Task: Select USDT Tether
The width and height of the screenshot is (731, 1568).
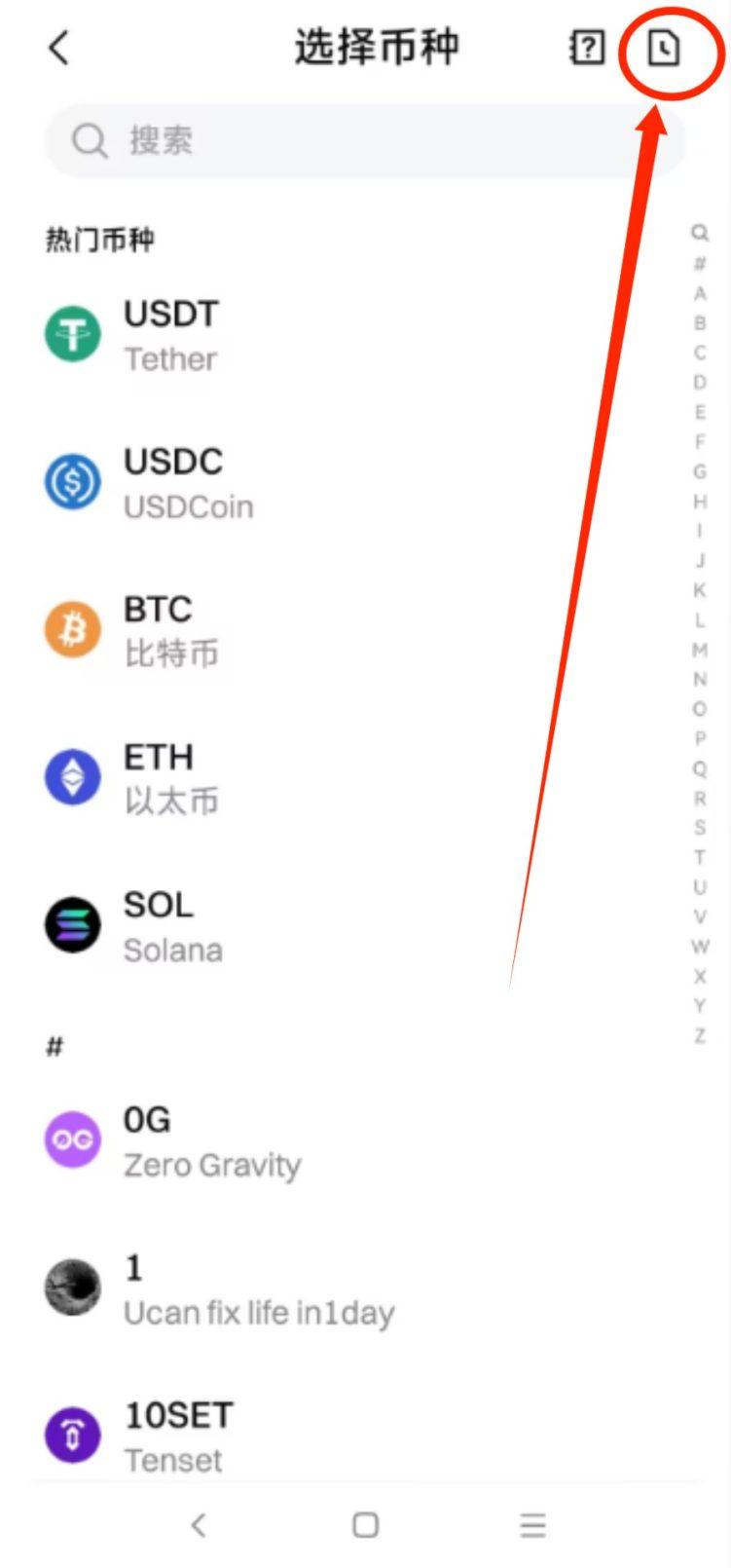Action: pyautogui.click(x=171, y=335)
